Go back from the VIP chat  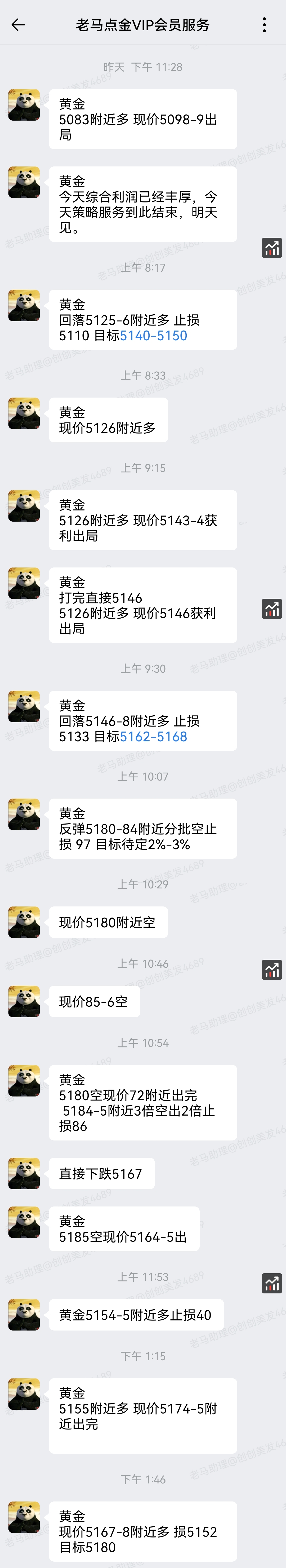pos(18,25)
